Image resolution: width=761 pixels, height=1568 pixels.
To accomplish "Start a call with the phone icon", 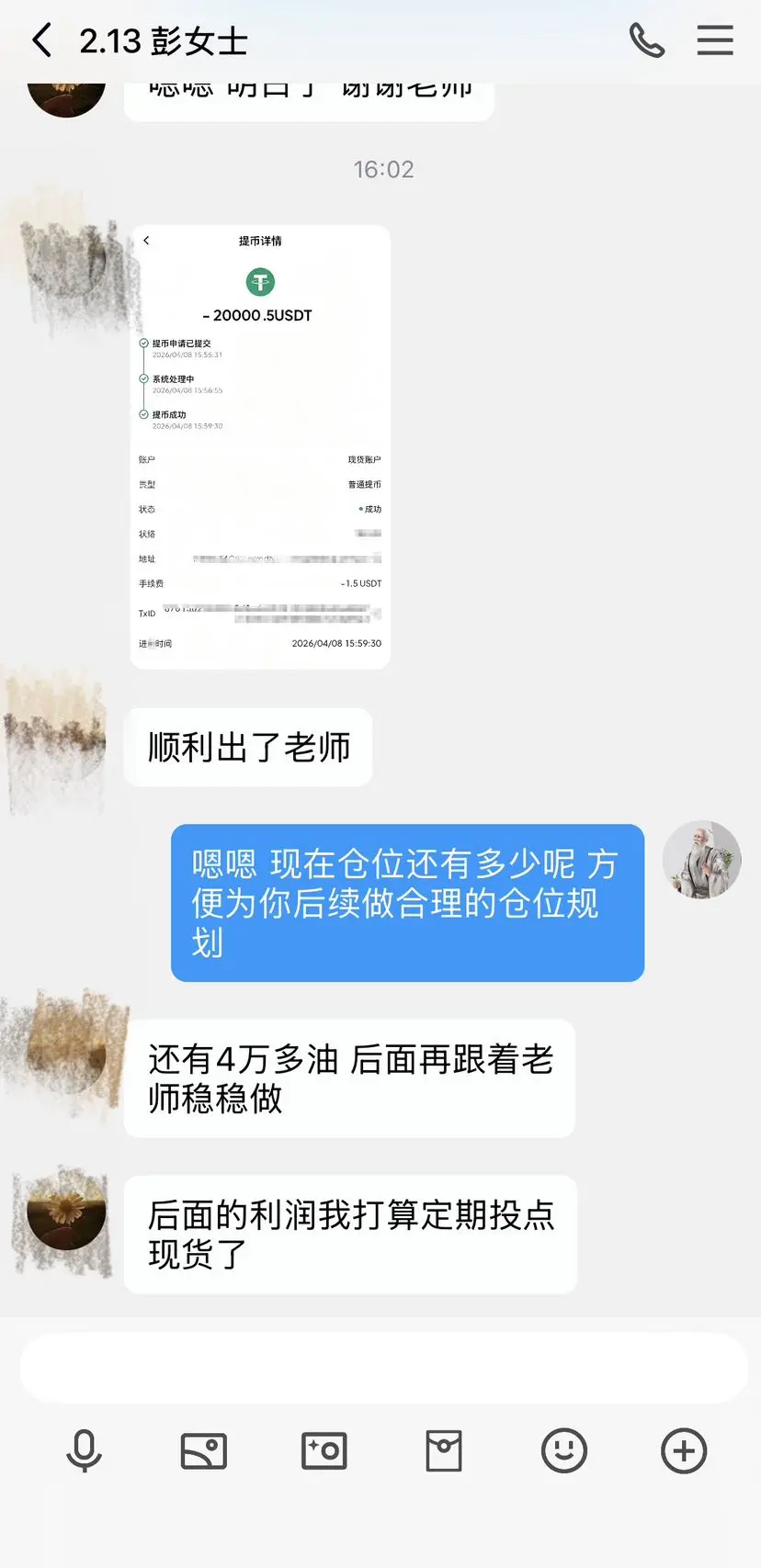I will (x=646, y=40).
